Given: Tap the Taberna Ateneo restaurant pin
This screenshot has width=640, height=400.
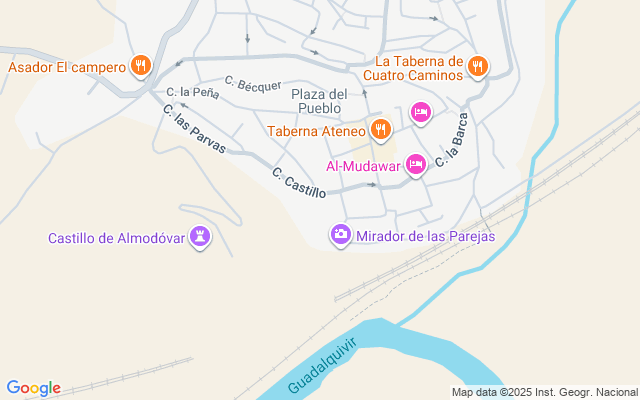Looking at the screenshot, I should pos(380,129).
